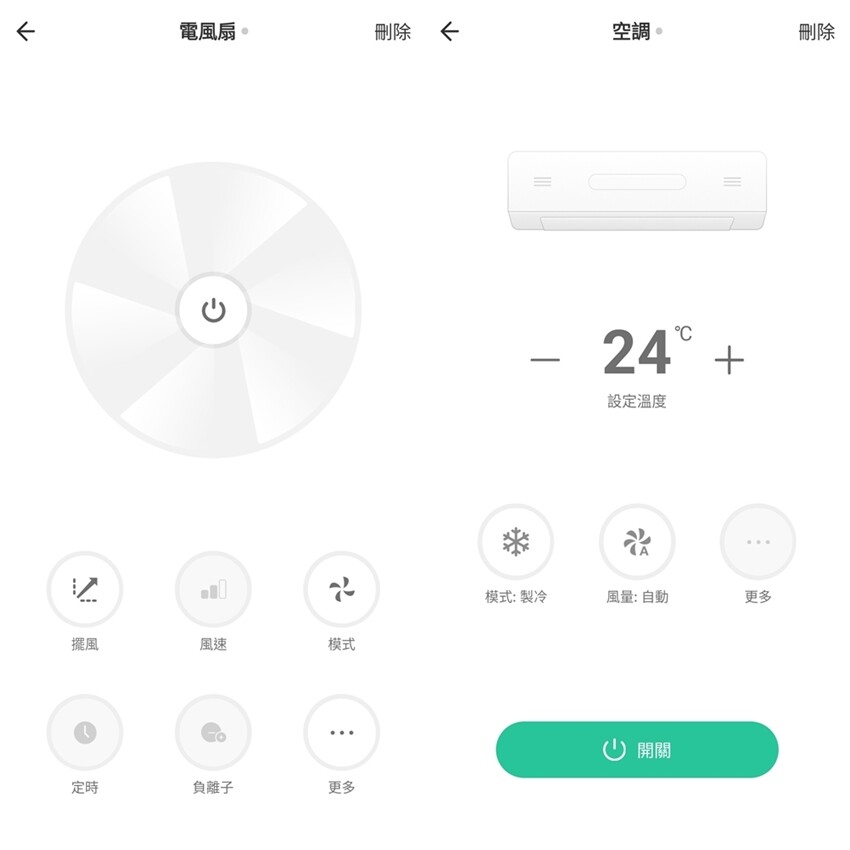
Task: Tap the 風量: 自動 airflow button
Action: coord(637,542)
